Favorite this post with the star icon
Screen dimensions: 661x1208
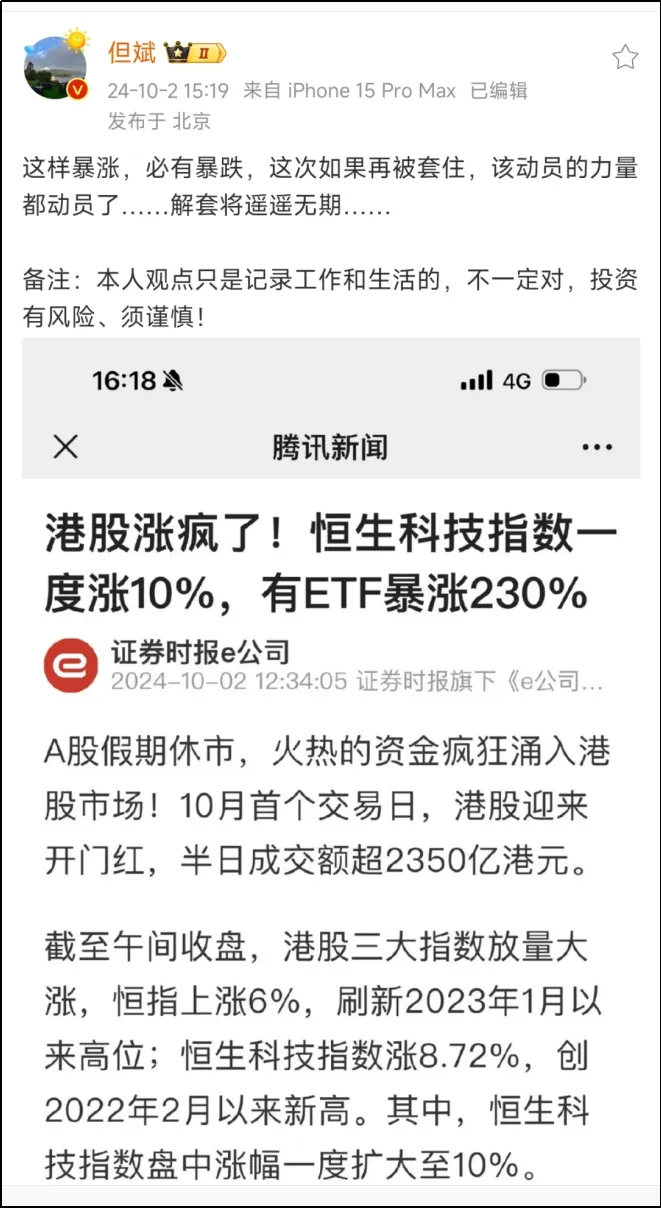click(x=625, y=57)
